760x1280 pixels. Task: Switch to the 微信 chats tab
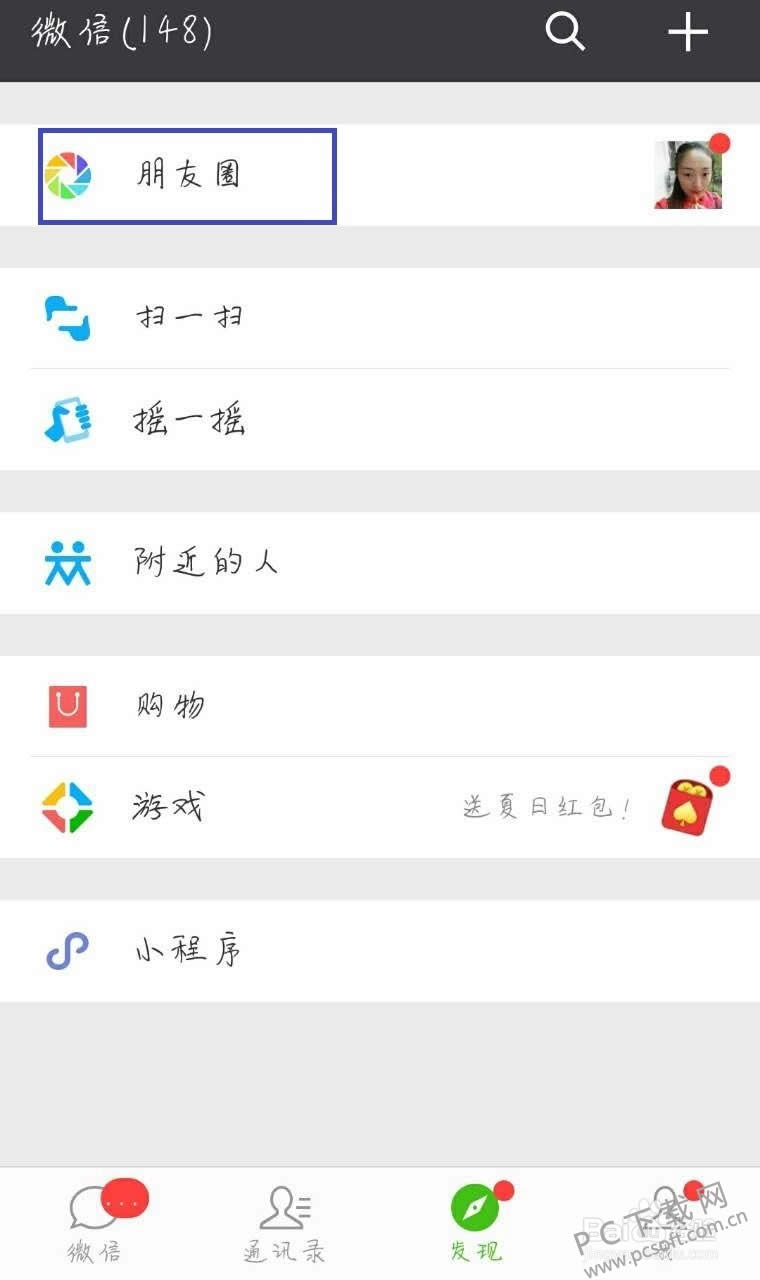click(x=95, y=1222)
